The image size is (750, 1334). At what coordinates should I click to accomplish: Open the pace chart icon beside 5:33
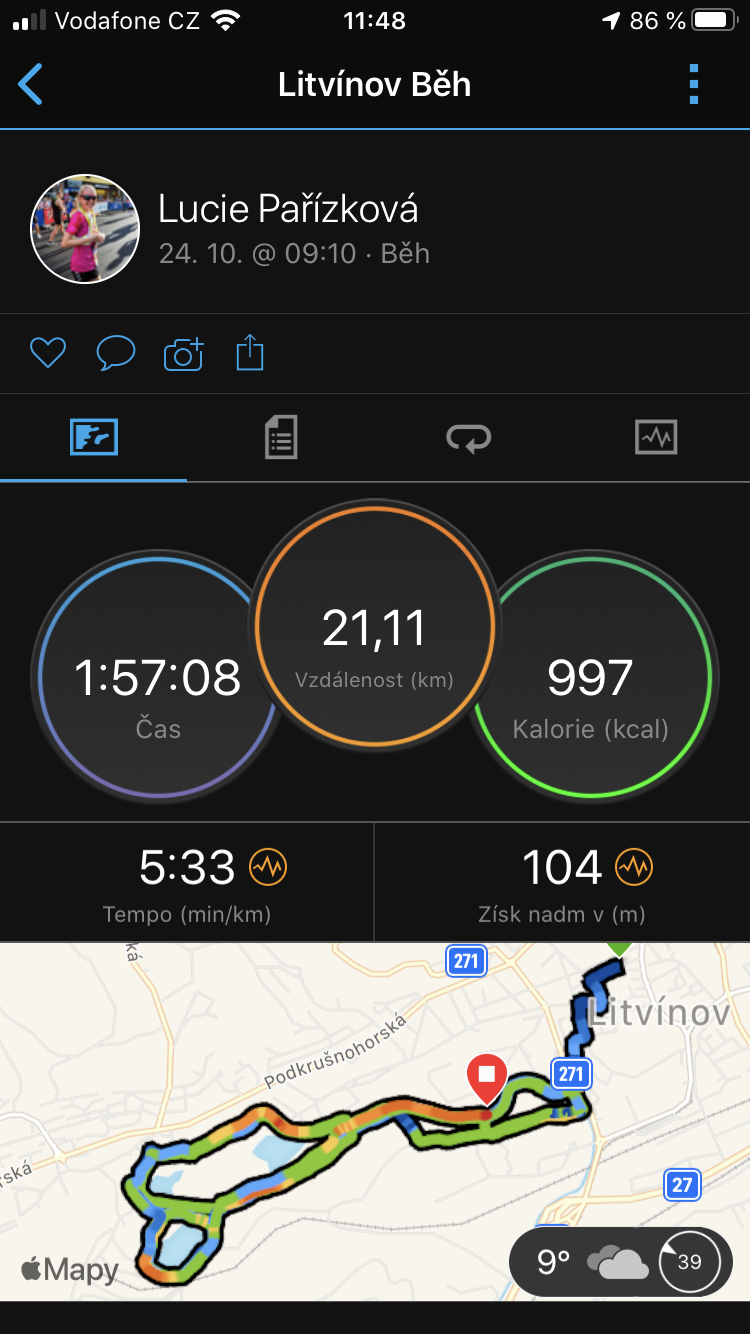click(268, 867)
